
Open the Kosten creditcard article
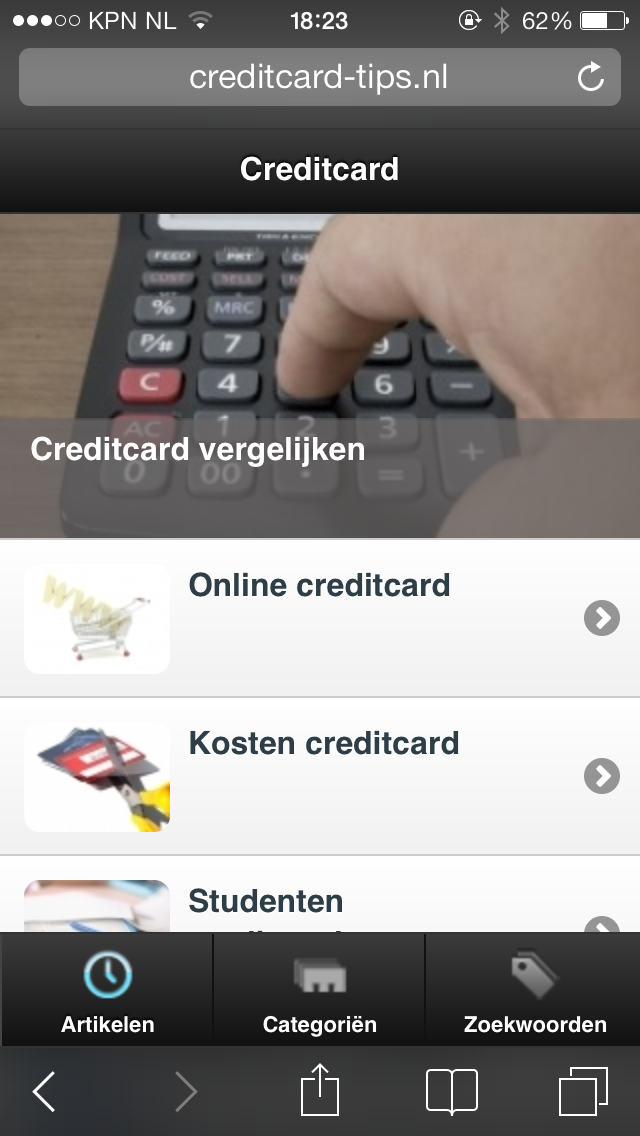pyautogui.click(x=320, y=777)
